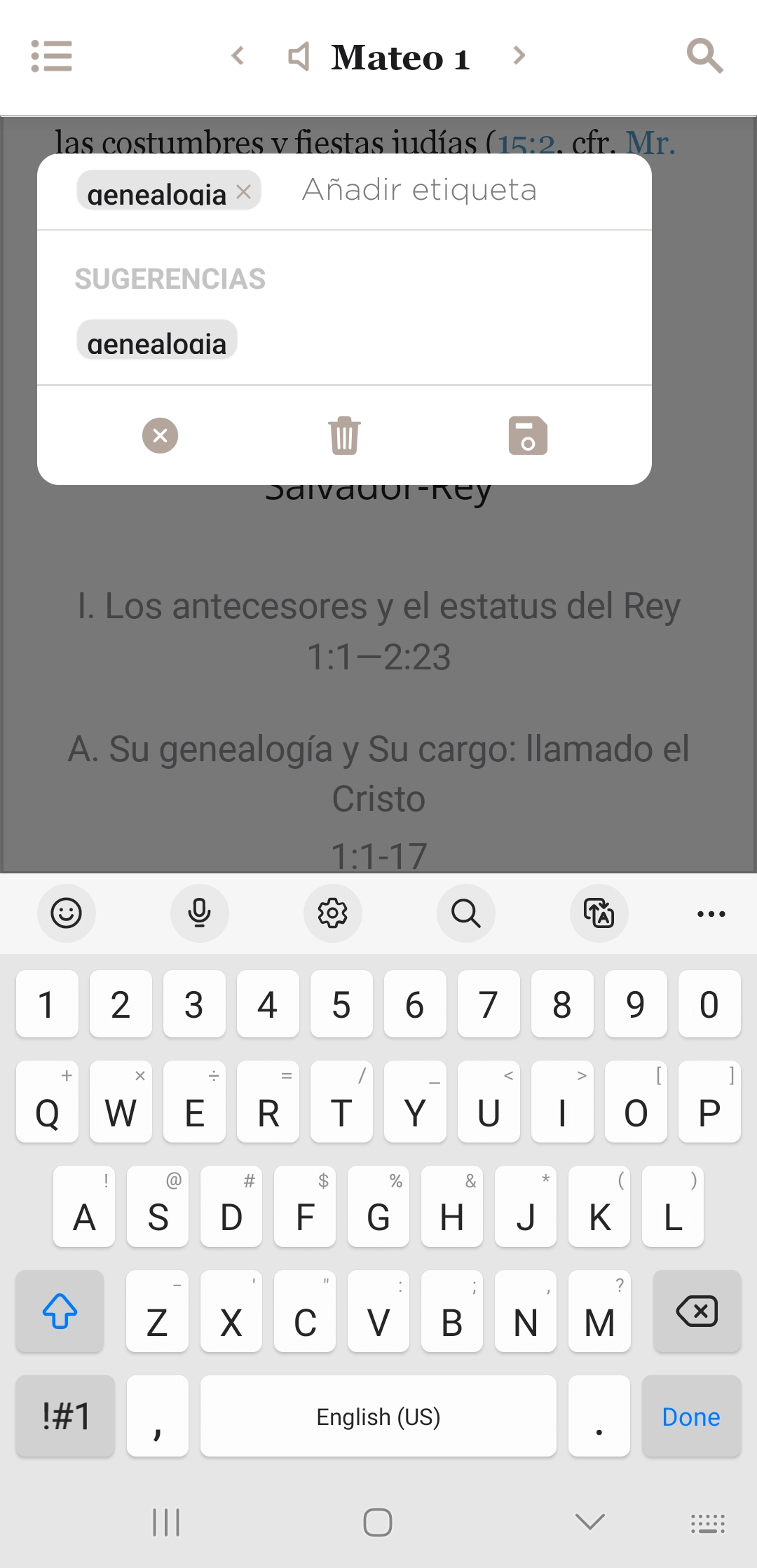Viewport: 757px width, 1568px height.
Task: Play audio for Mateo 1
Action: [299, 56]
